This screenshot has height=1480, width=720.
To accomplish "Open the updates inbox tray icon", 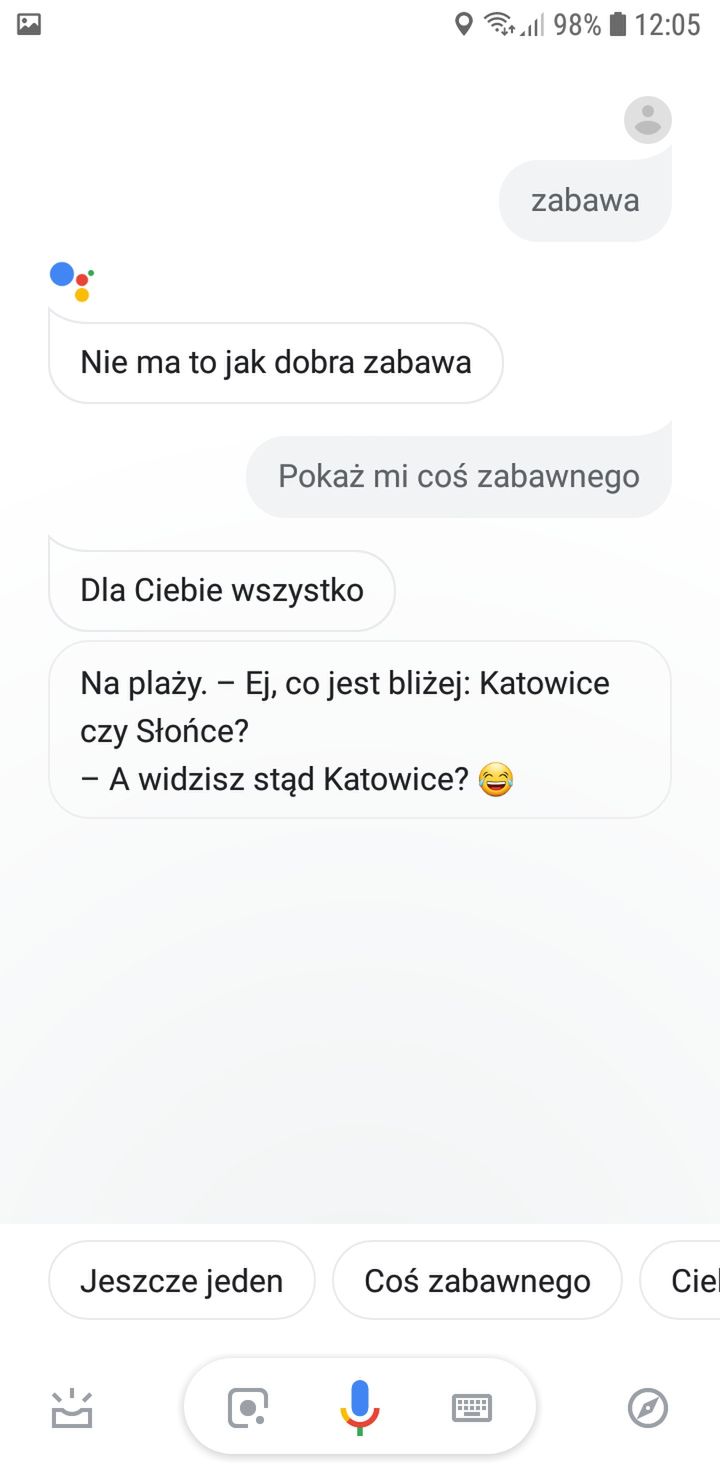I will coord(72,1408).
